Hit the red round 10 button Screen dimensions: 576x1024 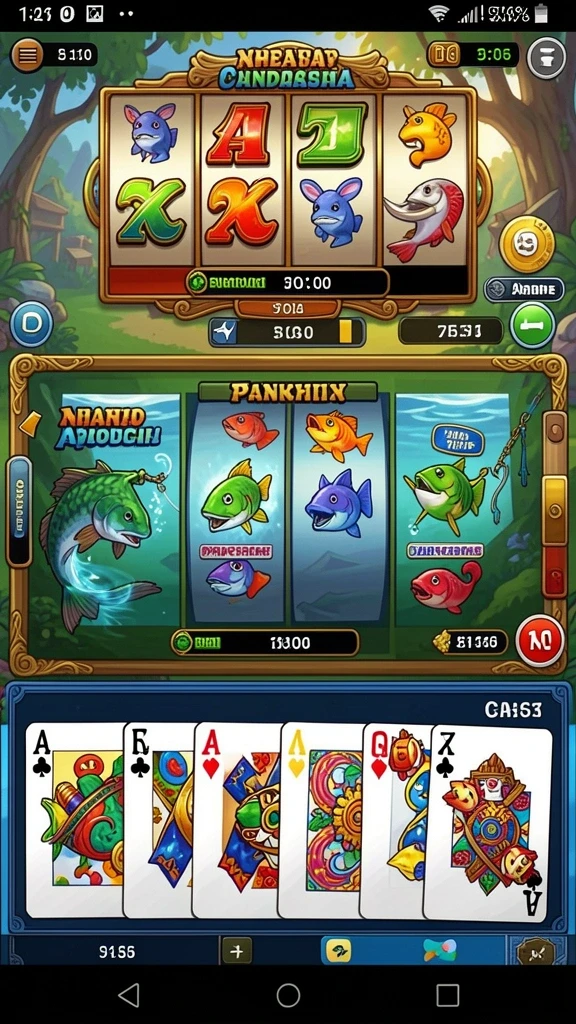(x=540, y=640)
